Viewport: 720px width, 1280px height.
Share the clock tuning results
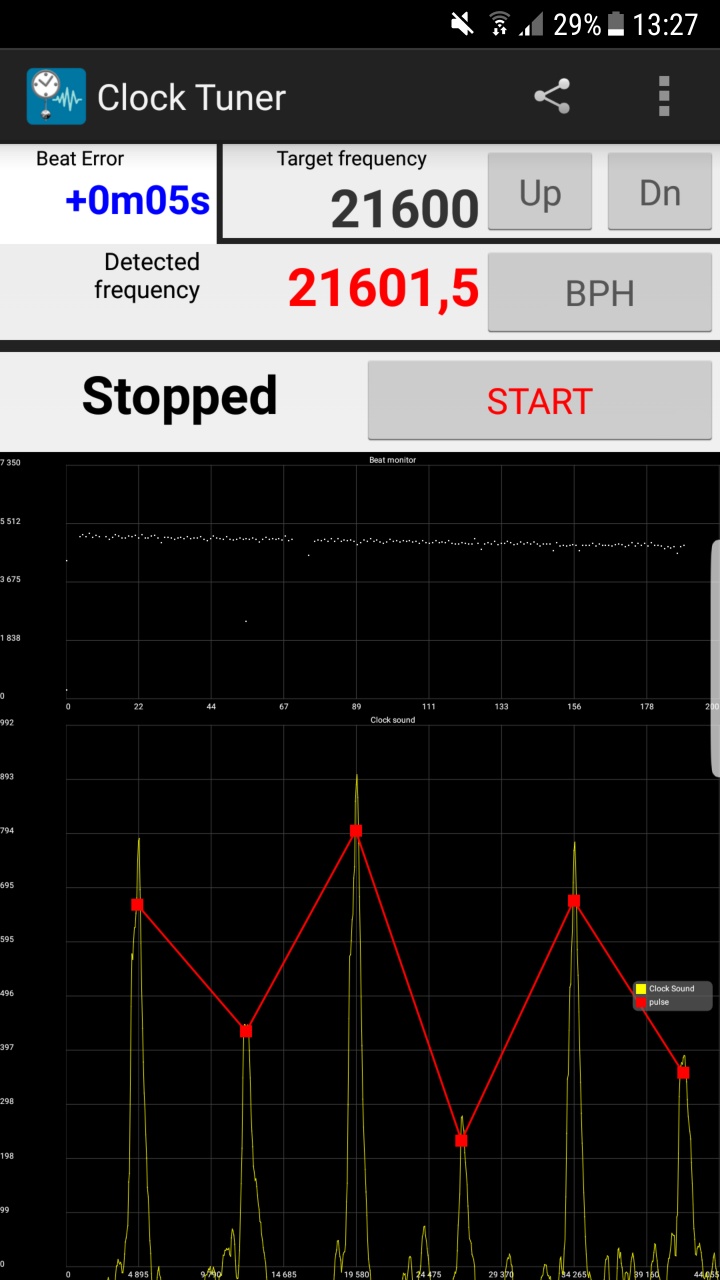pos(551,97)
